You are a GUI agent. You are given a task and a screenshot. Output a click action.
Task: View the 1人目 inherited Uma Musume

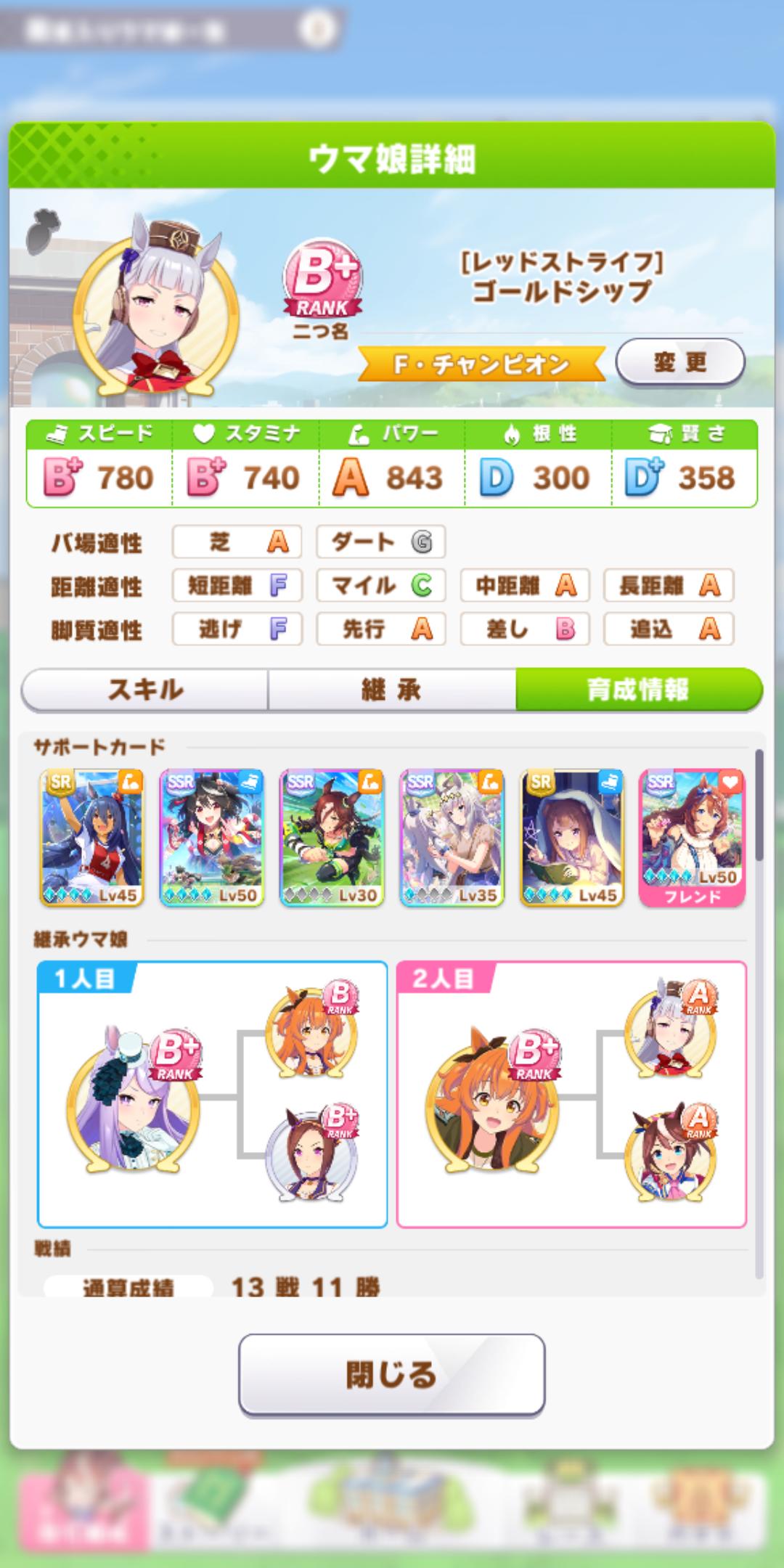(x=131, y=1096)
